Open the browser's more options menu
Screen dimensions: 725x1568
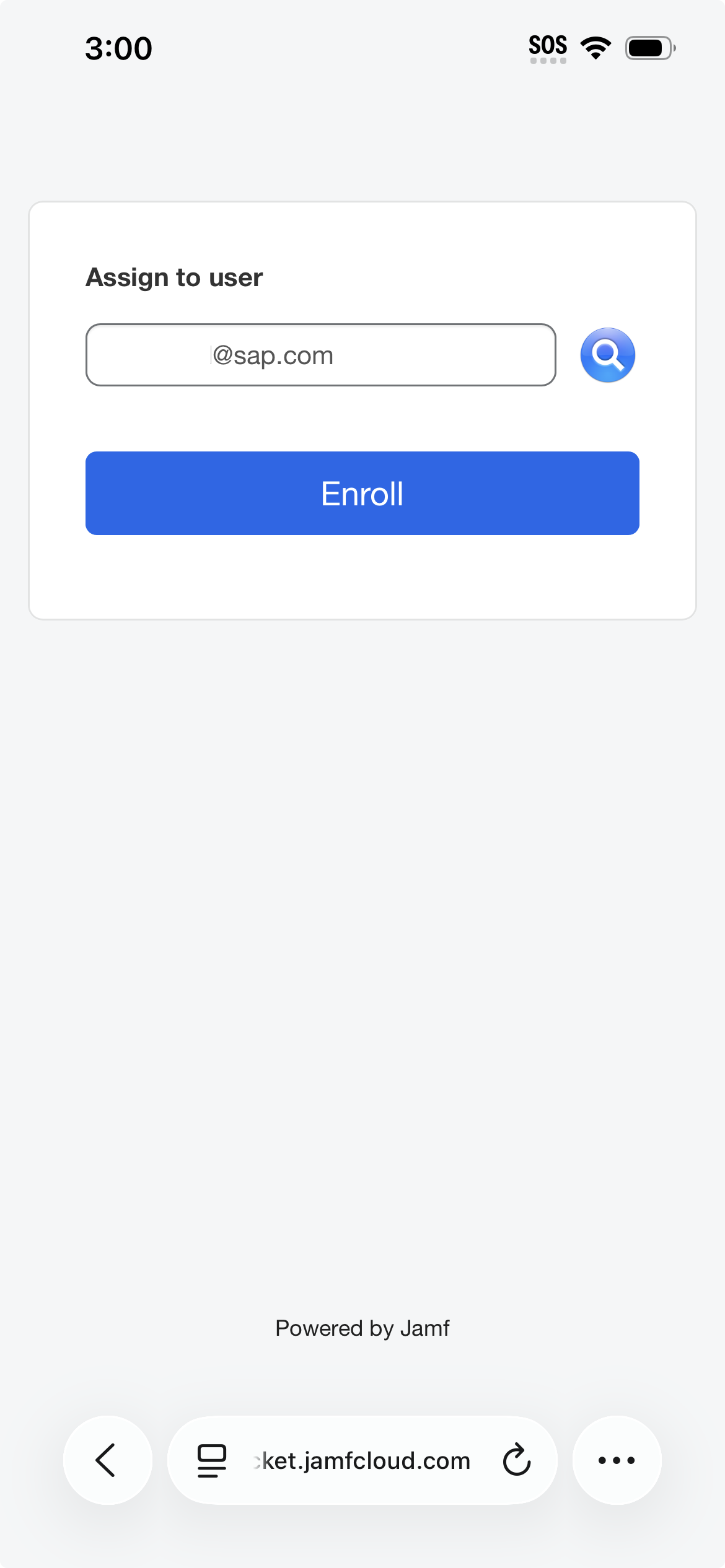tap(617, 1460)
